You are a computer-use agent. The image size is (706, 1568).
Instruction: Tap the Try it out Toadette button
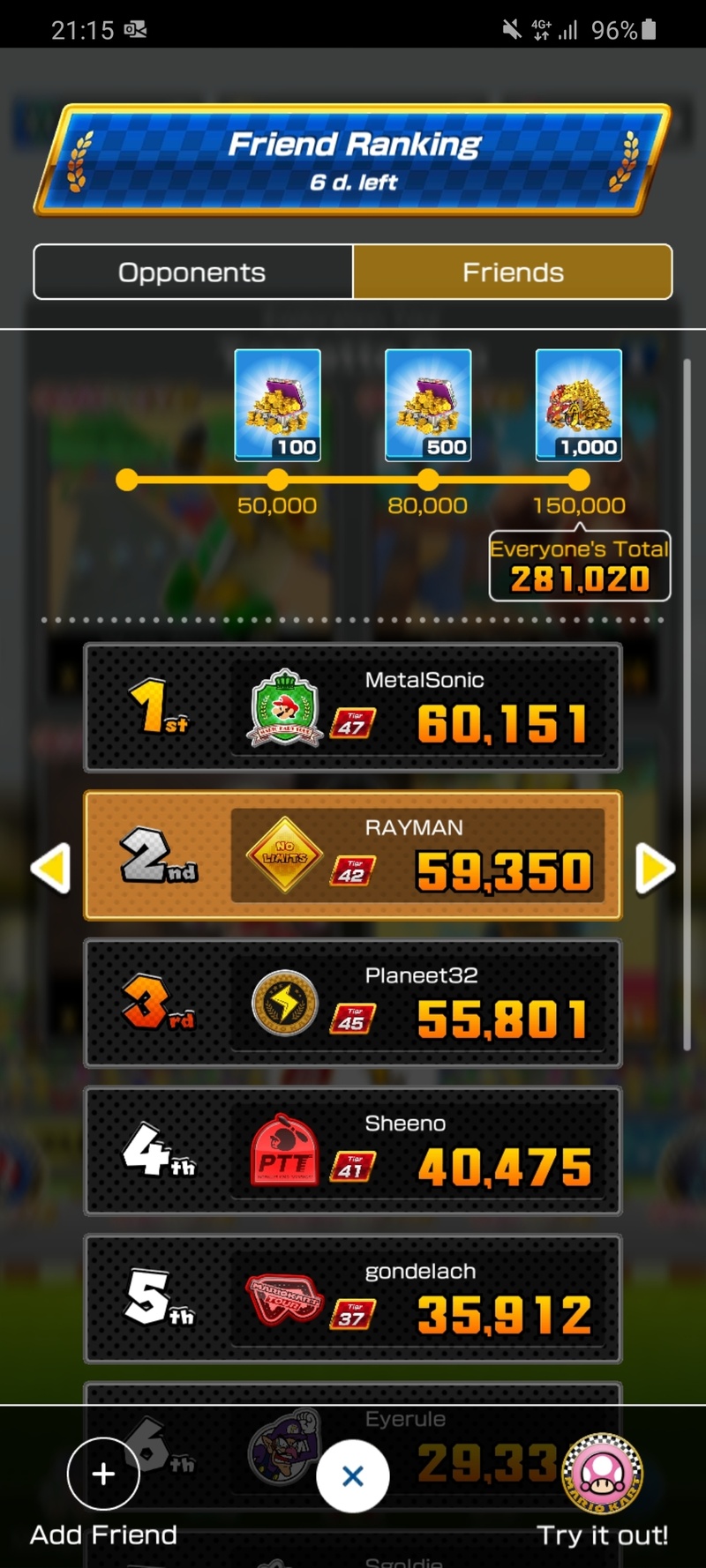pyautogui.click(x=604, y=1475)
